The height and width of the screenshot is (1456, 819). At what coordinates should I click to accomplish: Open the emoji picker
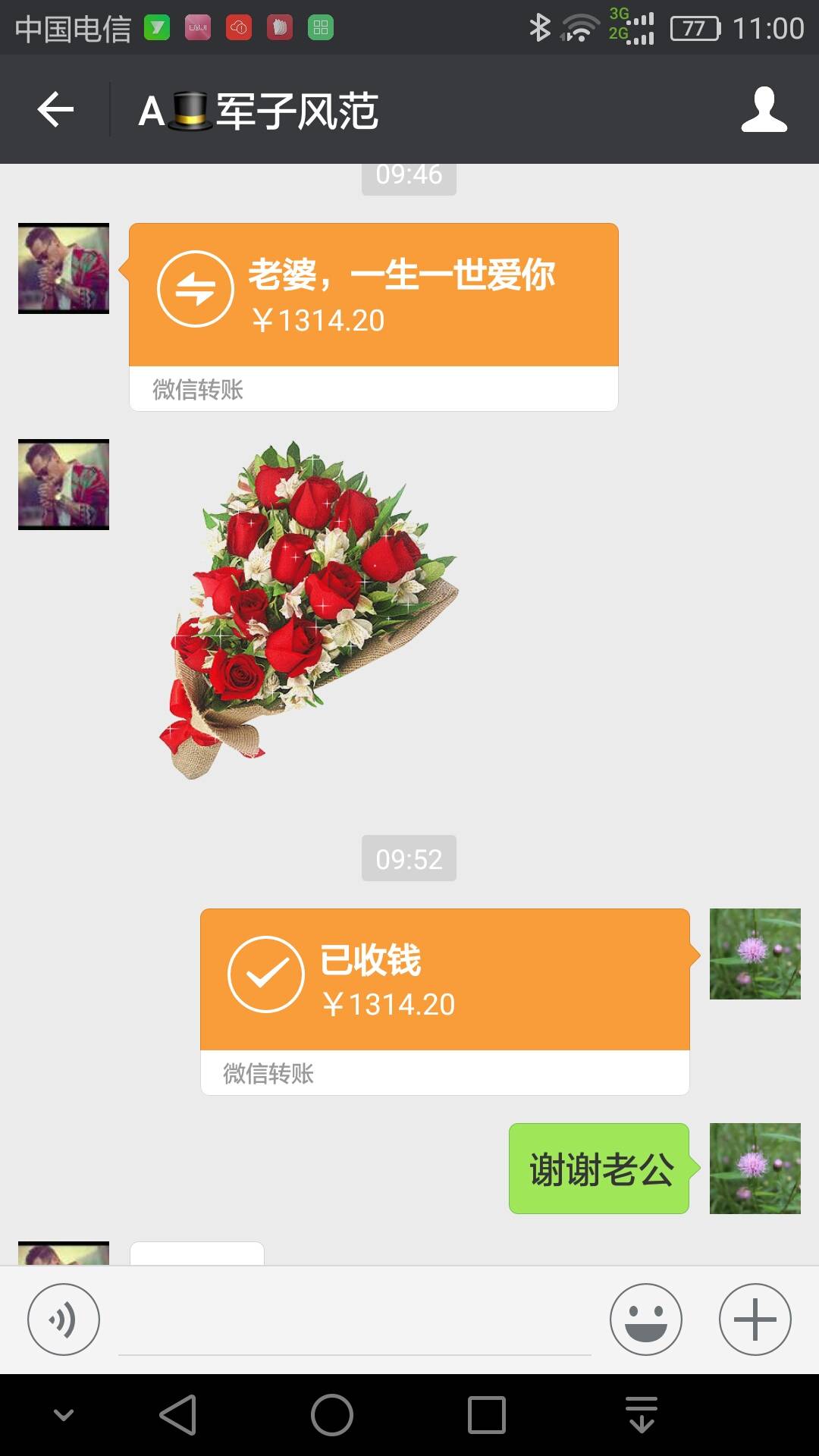click(x=646, y=1319)
